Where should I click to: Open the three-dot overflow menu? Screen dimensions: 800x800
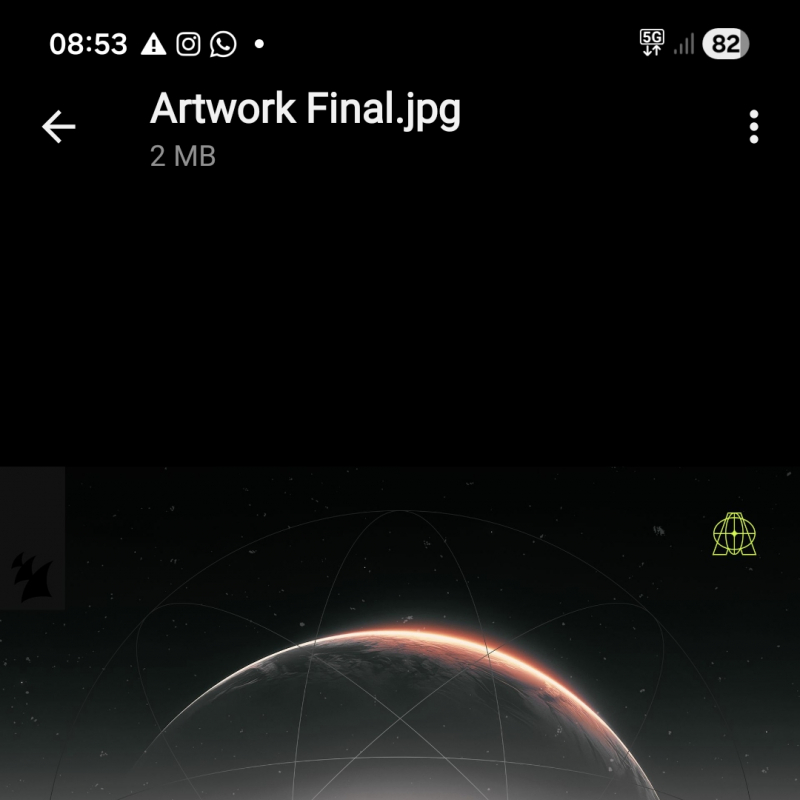(753, 127)
